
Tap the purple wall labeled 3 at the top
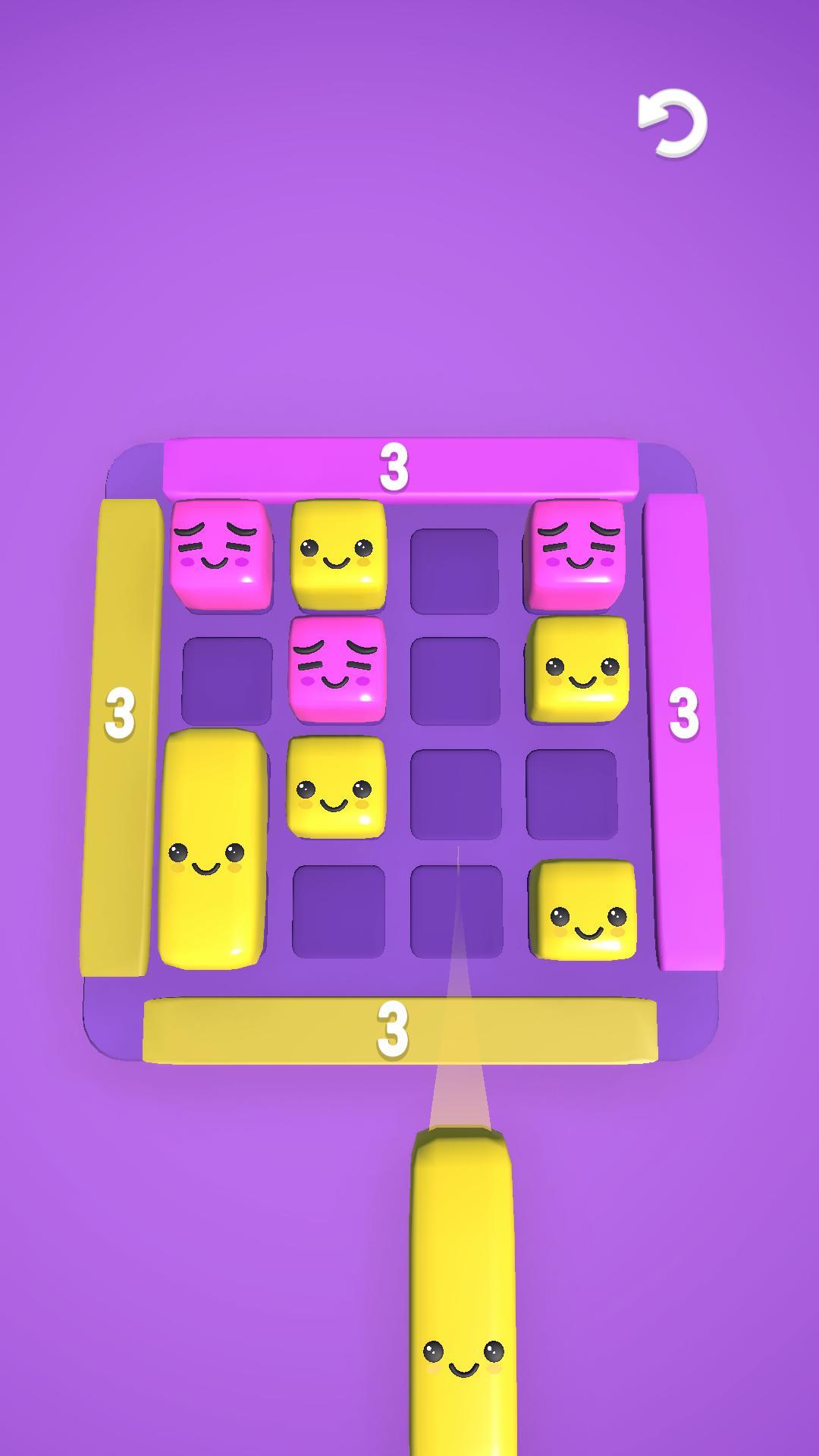click(x=394, y=468)
